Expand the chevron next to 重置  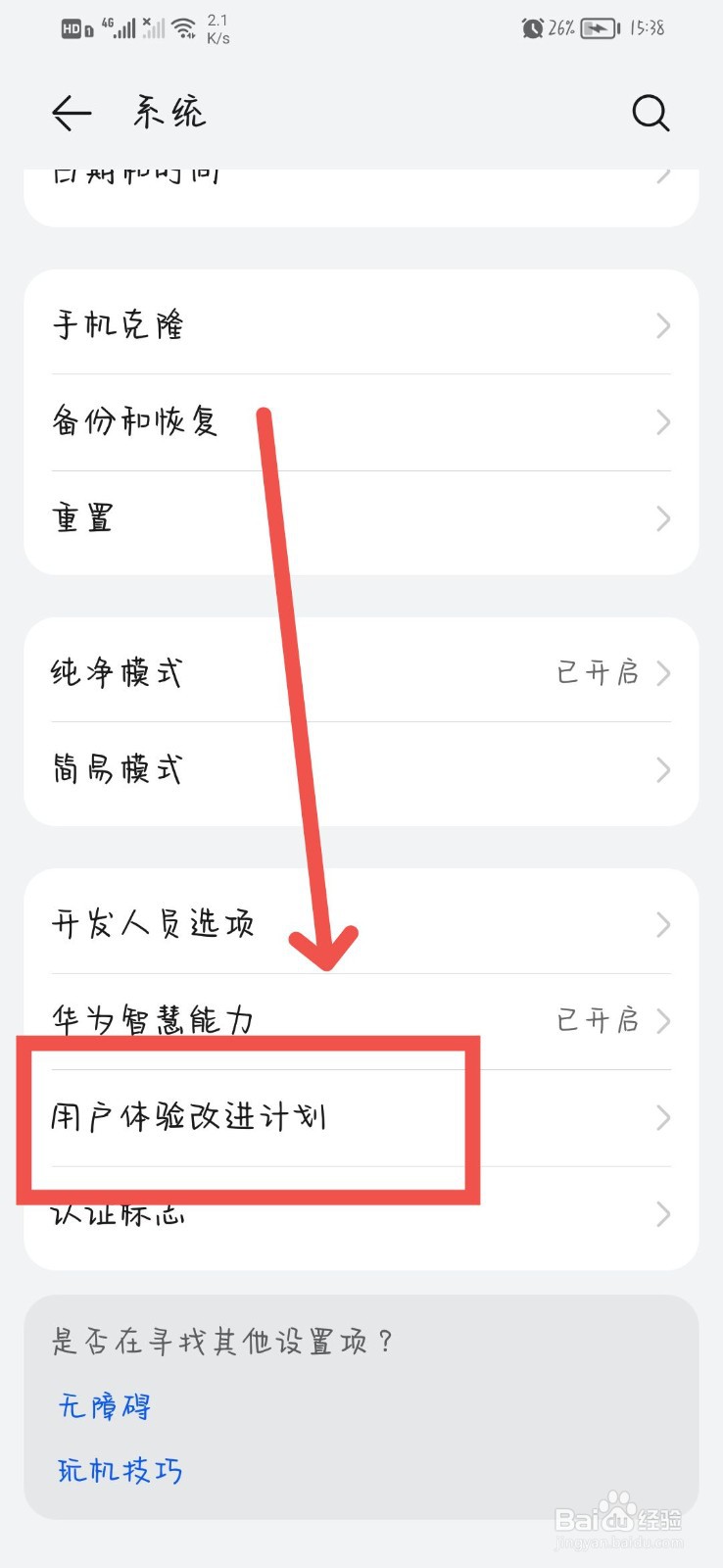coord(662,518)
